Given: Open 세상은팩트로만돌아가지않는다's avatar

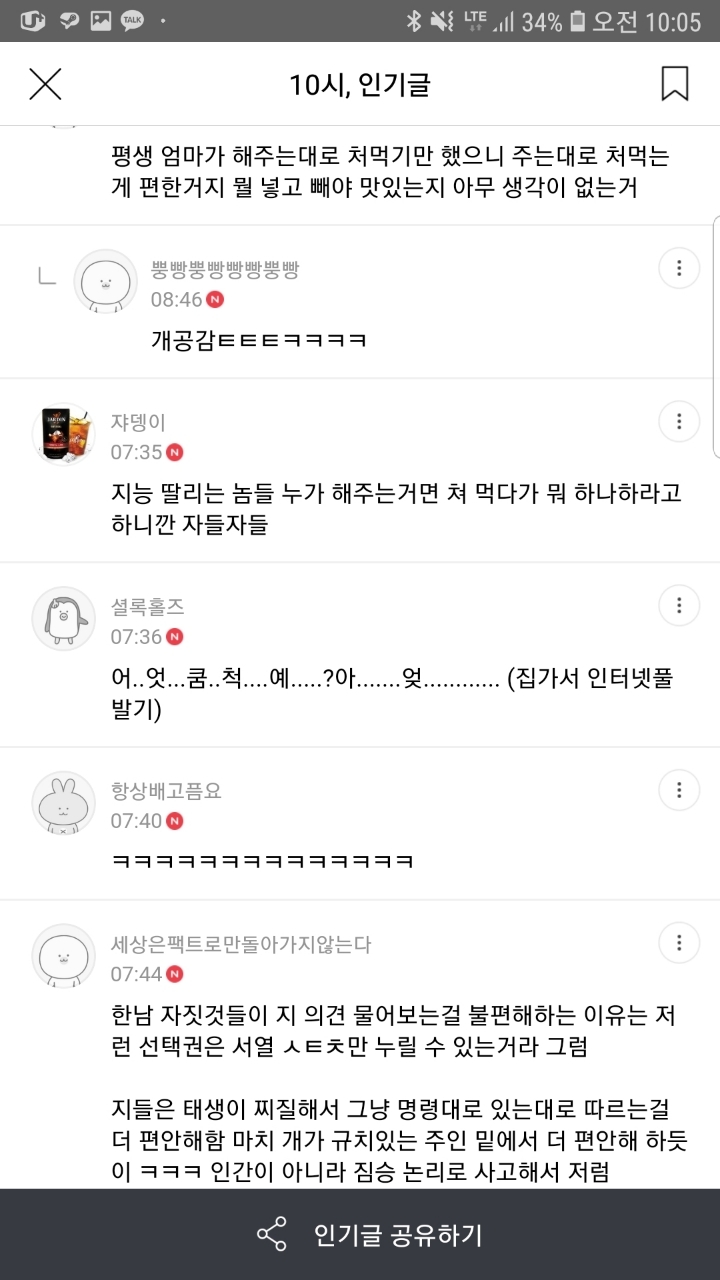Looking at the screenshot, I should tap(62, 956).
